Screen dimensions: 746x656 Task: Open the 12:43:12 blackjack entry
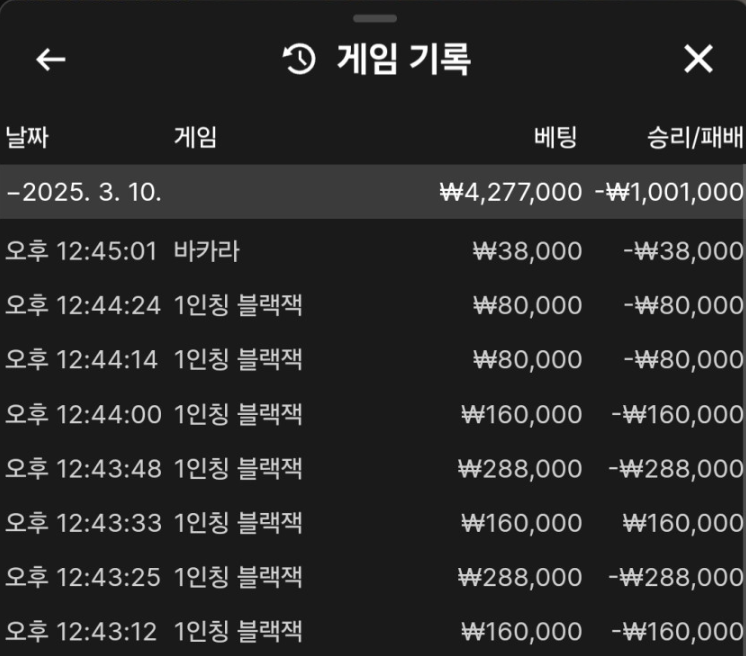click(372, 631)
